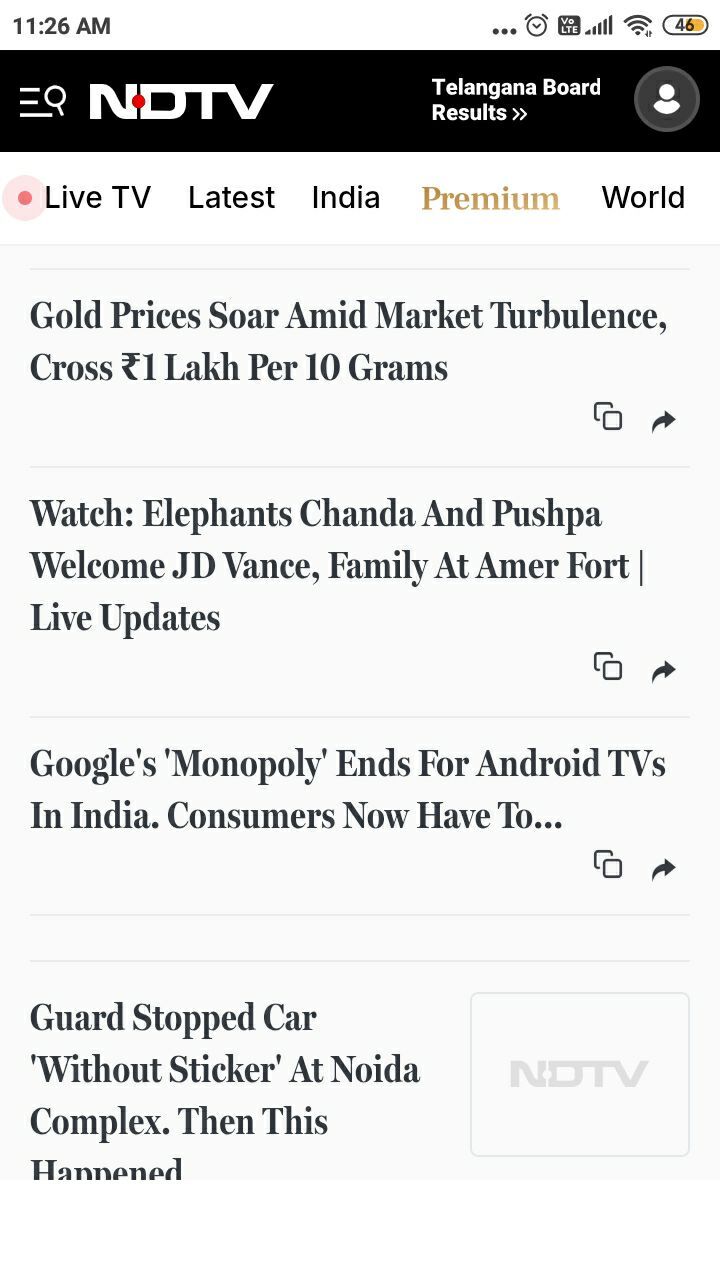Go to the Premium tab
This screenshot has height=1280, width=720.
tap(490, 198)
